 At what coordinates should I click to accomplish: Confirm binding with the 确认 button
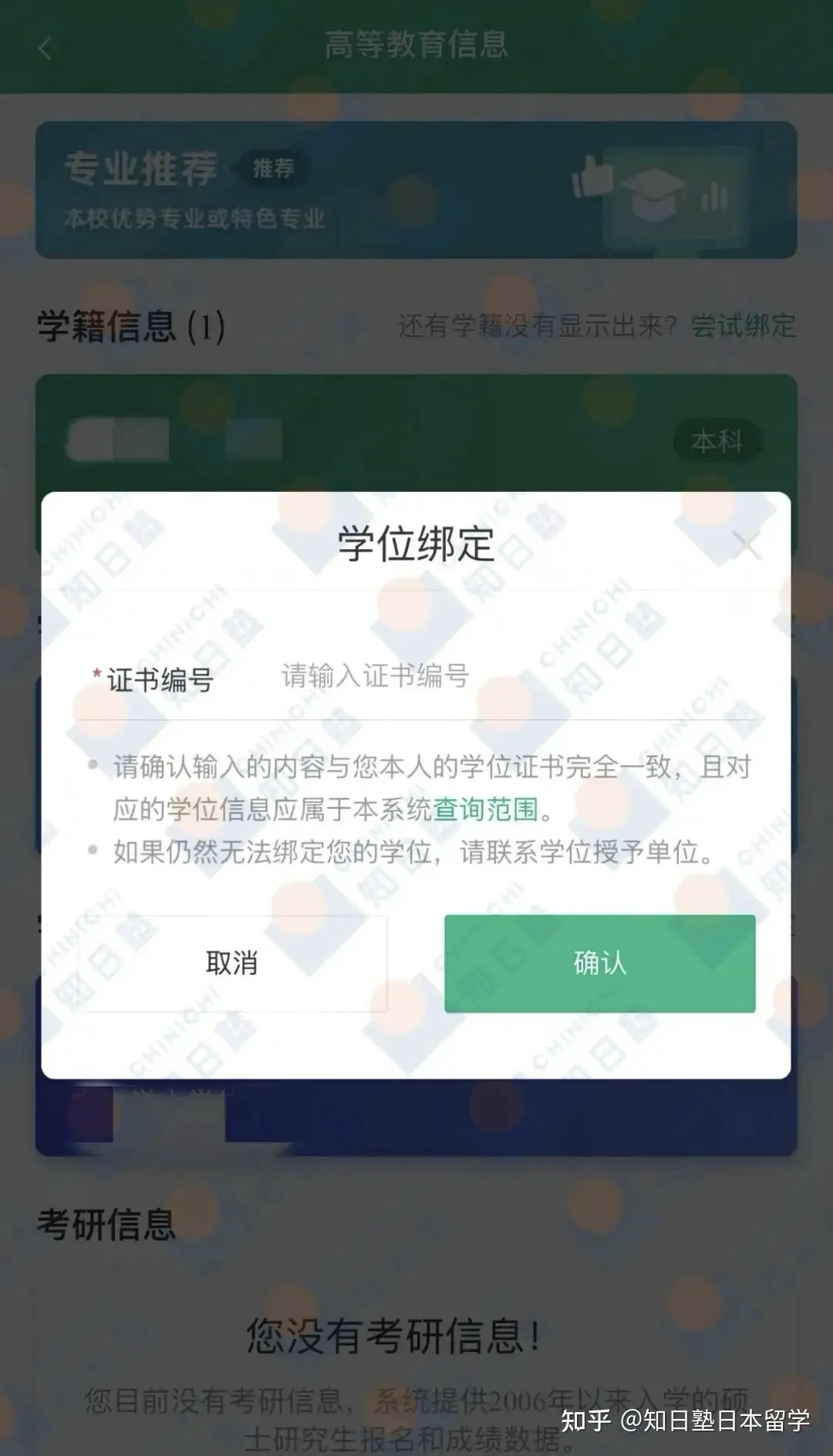pos(599,963)
